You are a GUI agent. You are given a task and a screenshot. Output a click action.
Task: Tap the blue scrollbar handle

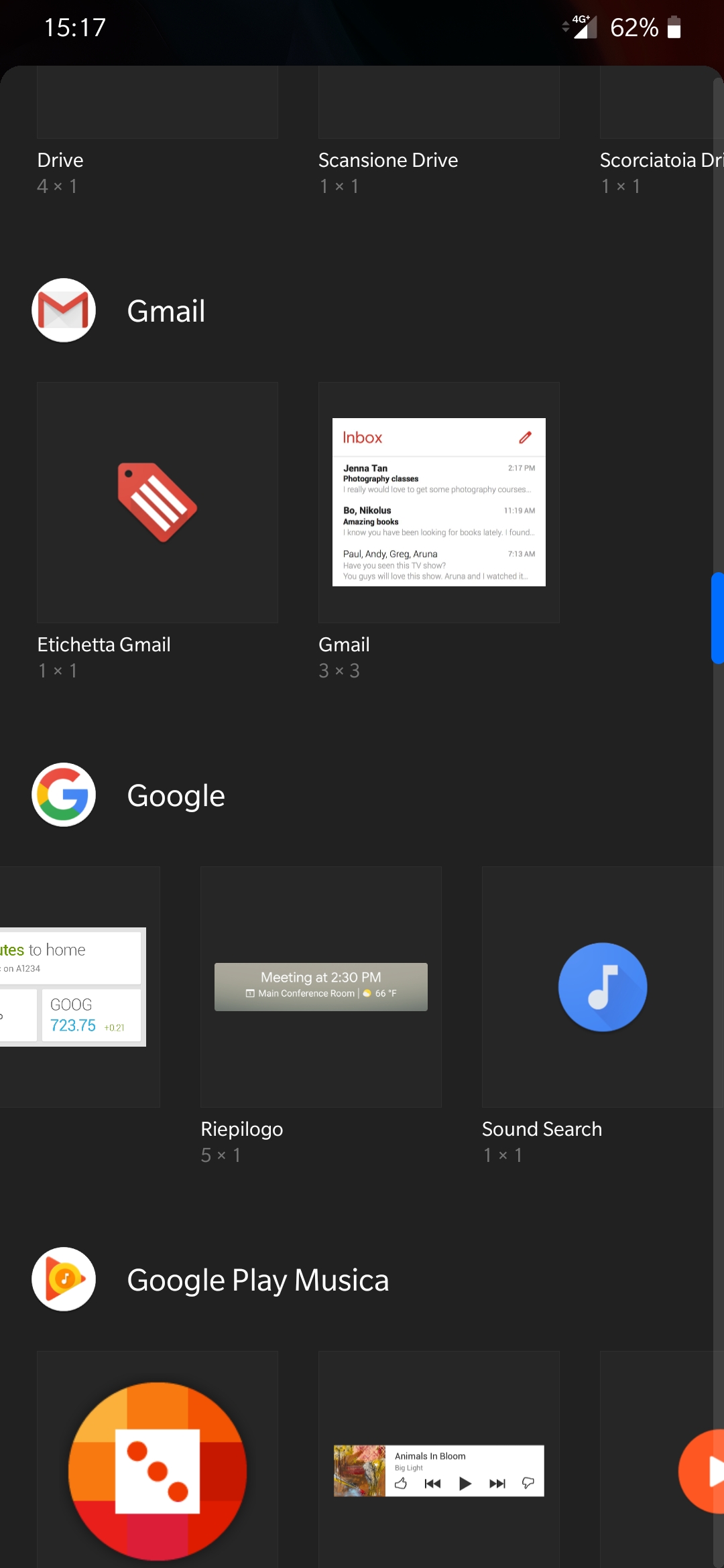(x=717, y=618)
